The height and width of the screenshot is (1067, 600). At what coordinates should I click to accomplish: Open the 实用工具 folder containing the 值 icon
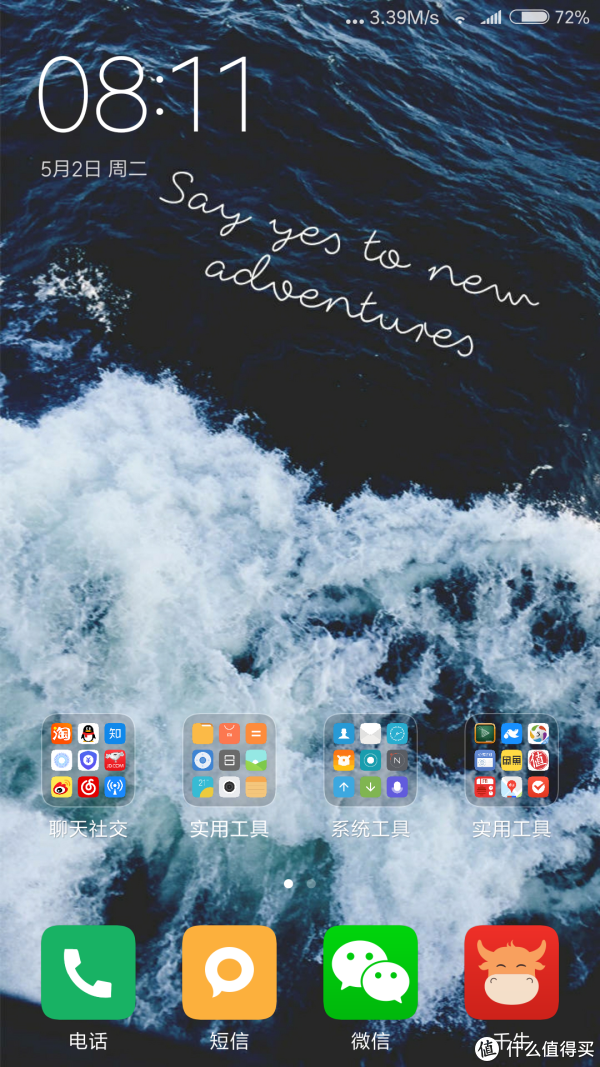tap(512, 760)
